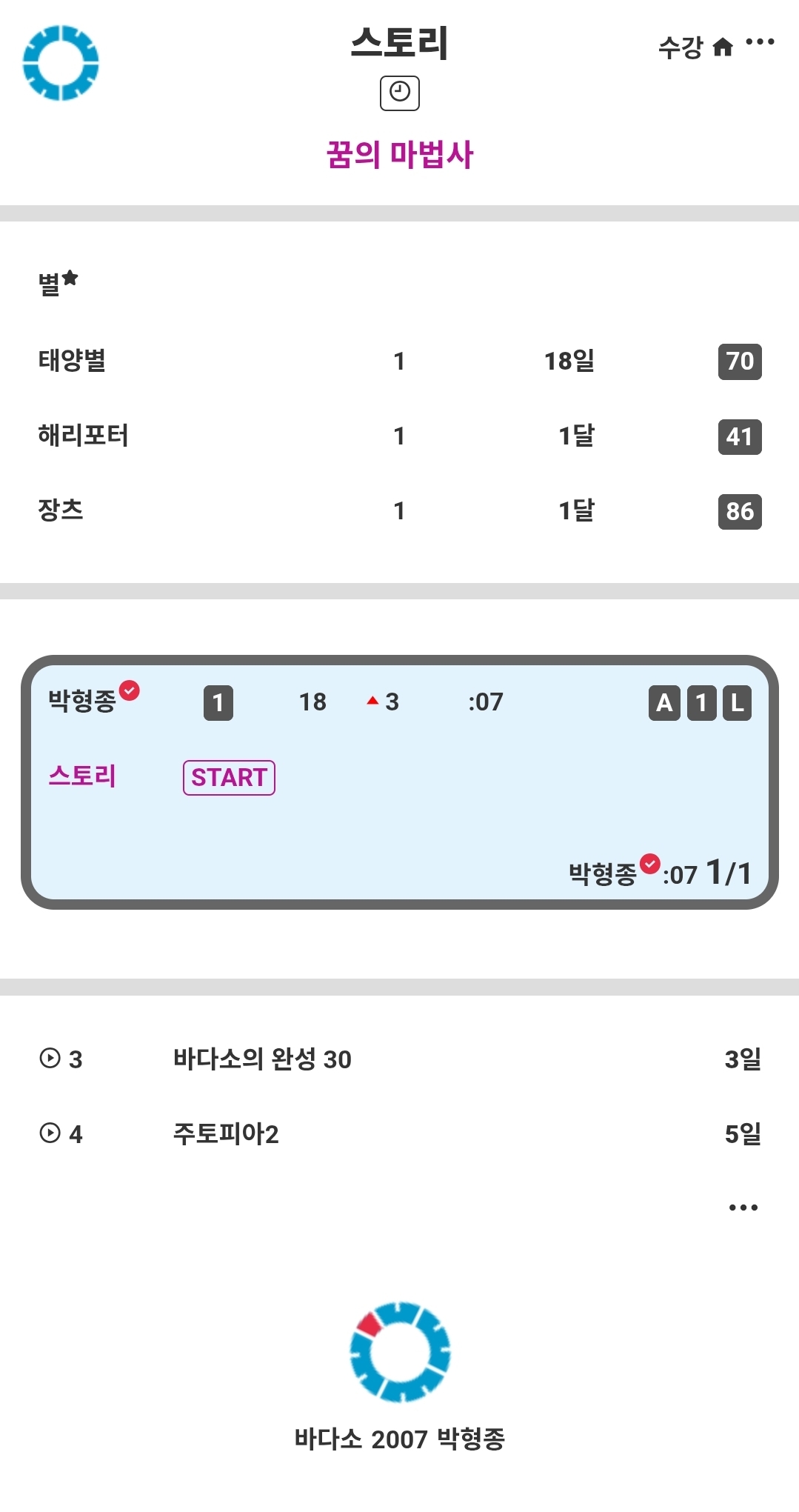Open 박형종 profile at top of card
Viewport: 799px width, 1512px height.
81,701
